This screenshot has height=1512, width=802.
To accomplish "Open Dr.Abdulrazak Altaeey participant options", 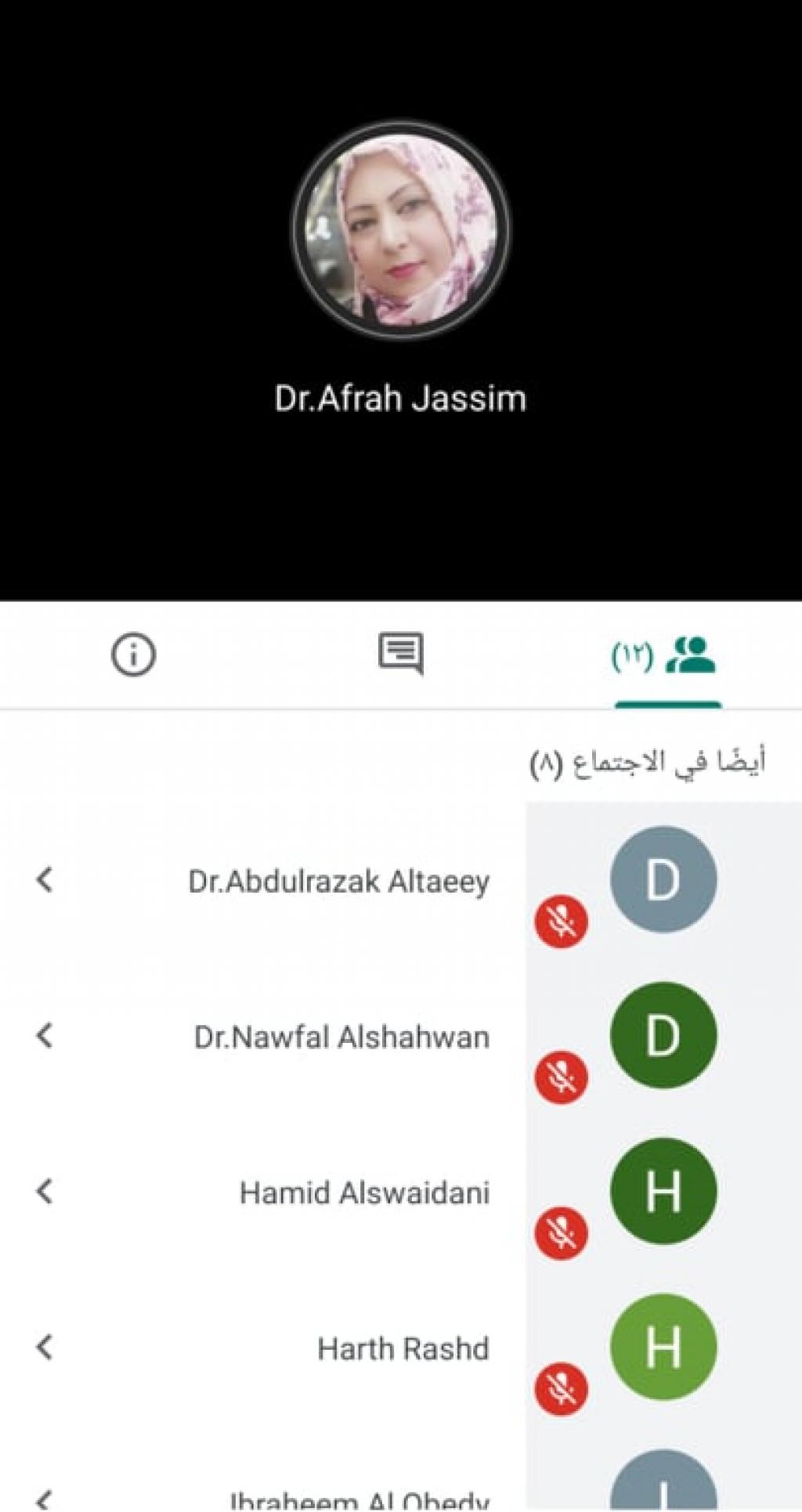I will tap(45, 880).
